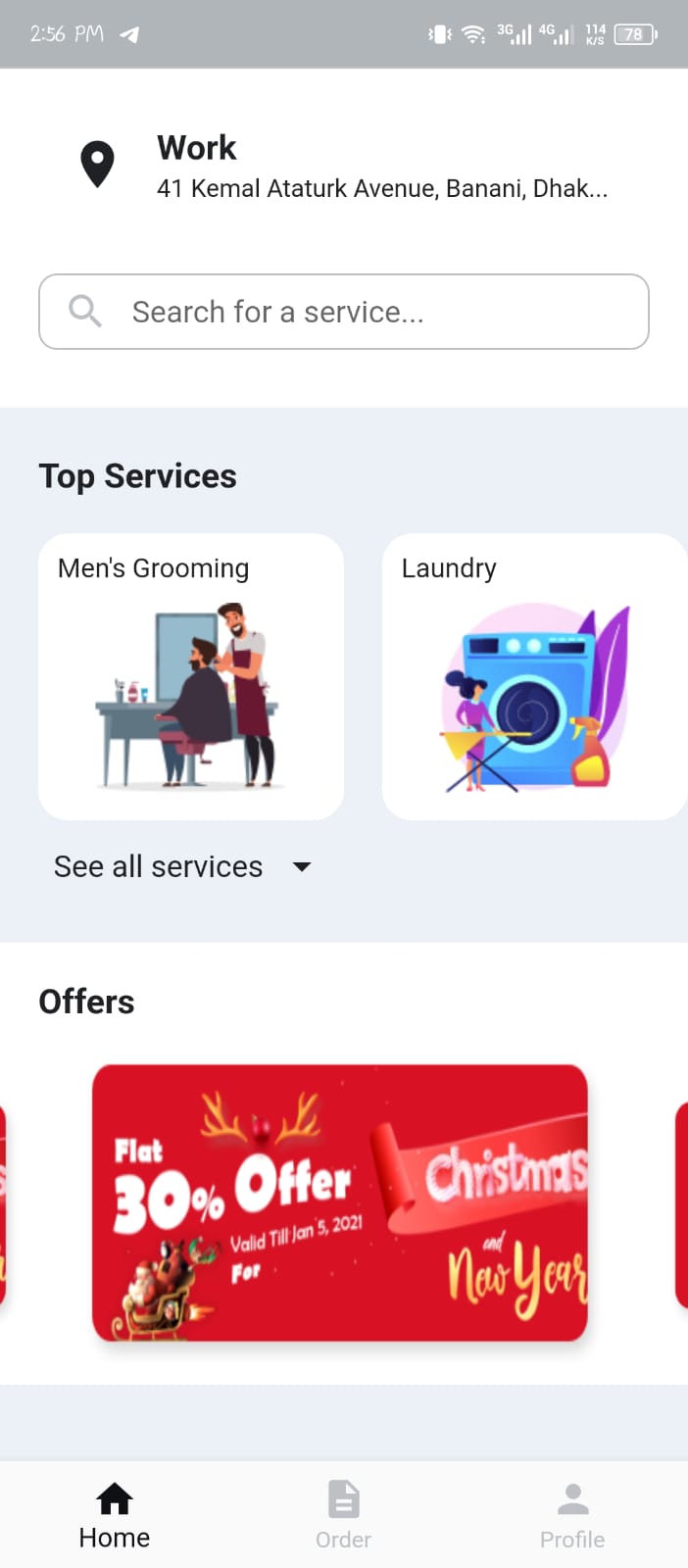The height and width of the screenshot is (1568, 688).
Task: Open the Laundry service card
Action: coord(534,676)
